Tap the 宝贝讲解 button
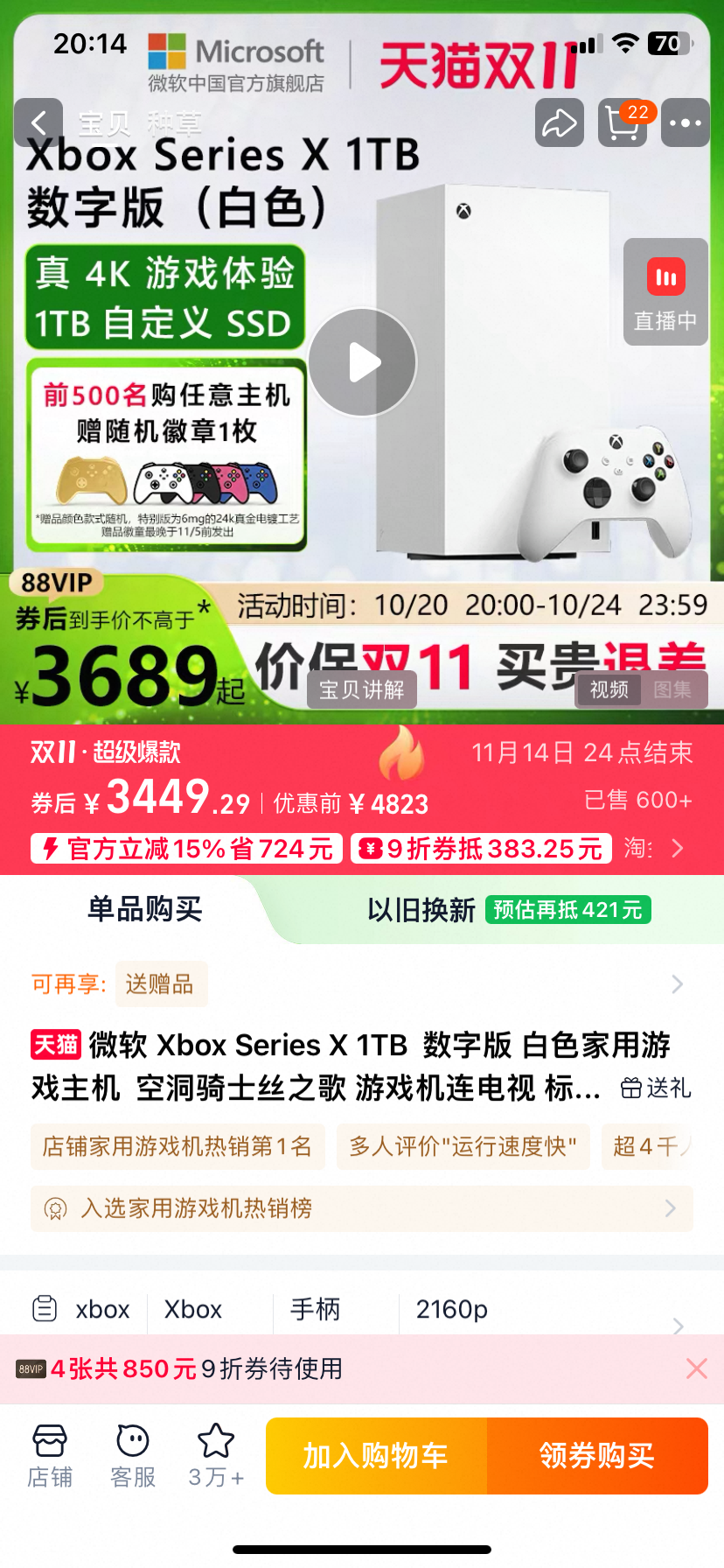Screen dimensions: 724x1568 361,689
